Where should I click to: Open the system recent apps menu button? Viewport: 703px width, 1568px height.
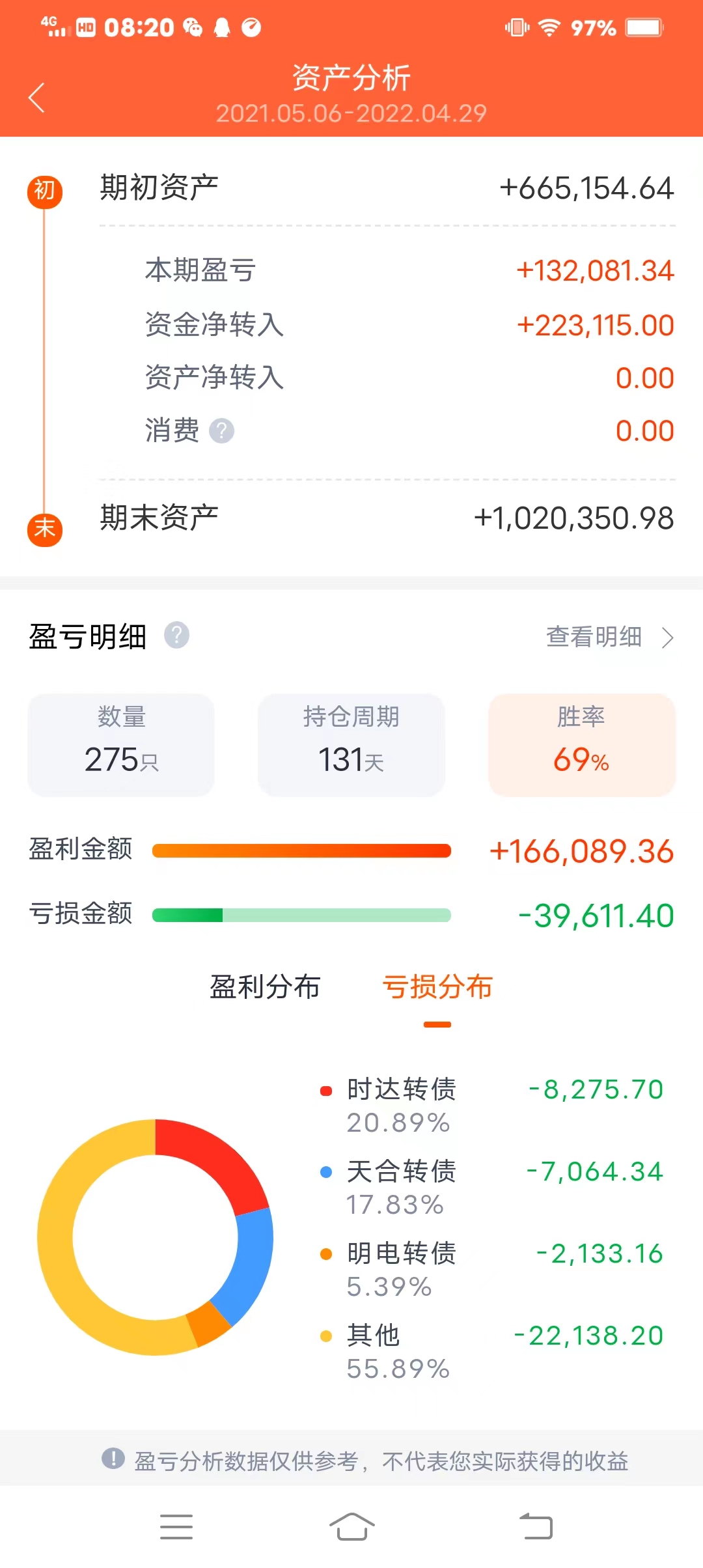tap(176, 1527)
